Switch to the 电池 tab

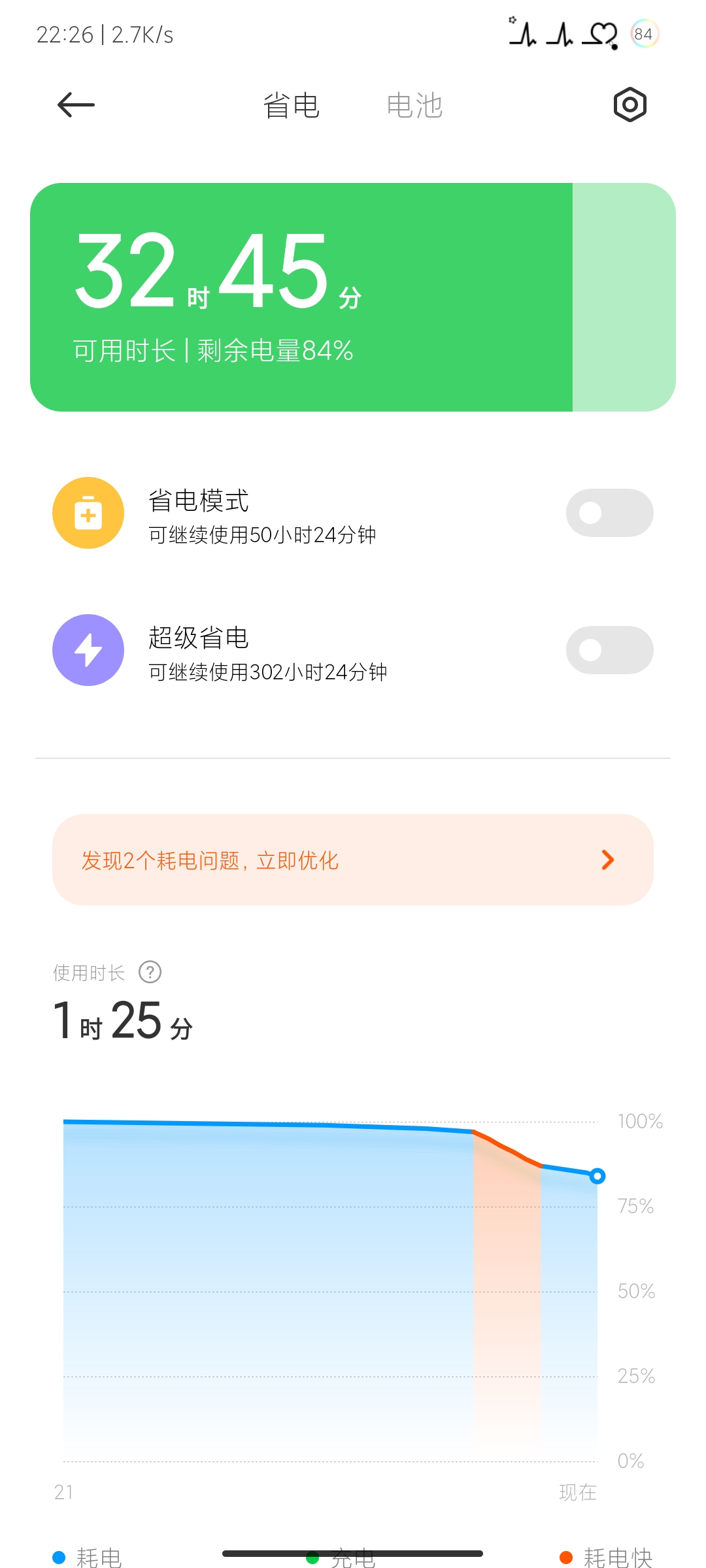tap(414, 105)
